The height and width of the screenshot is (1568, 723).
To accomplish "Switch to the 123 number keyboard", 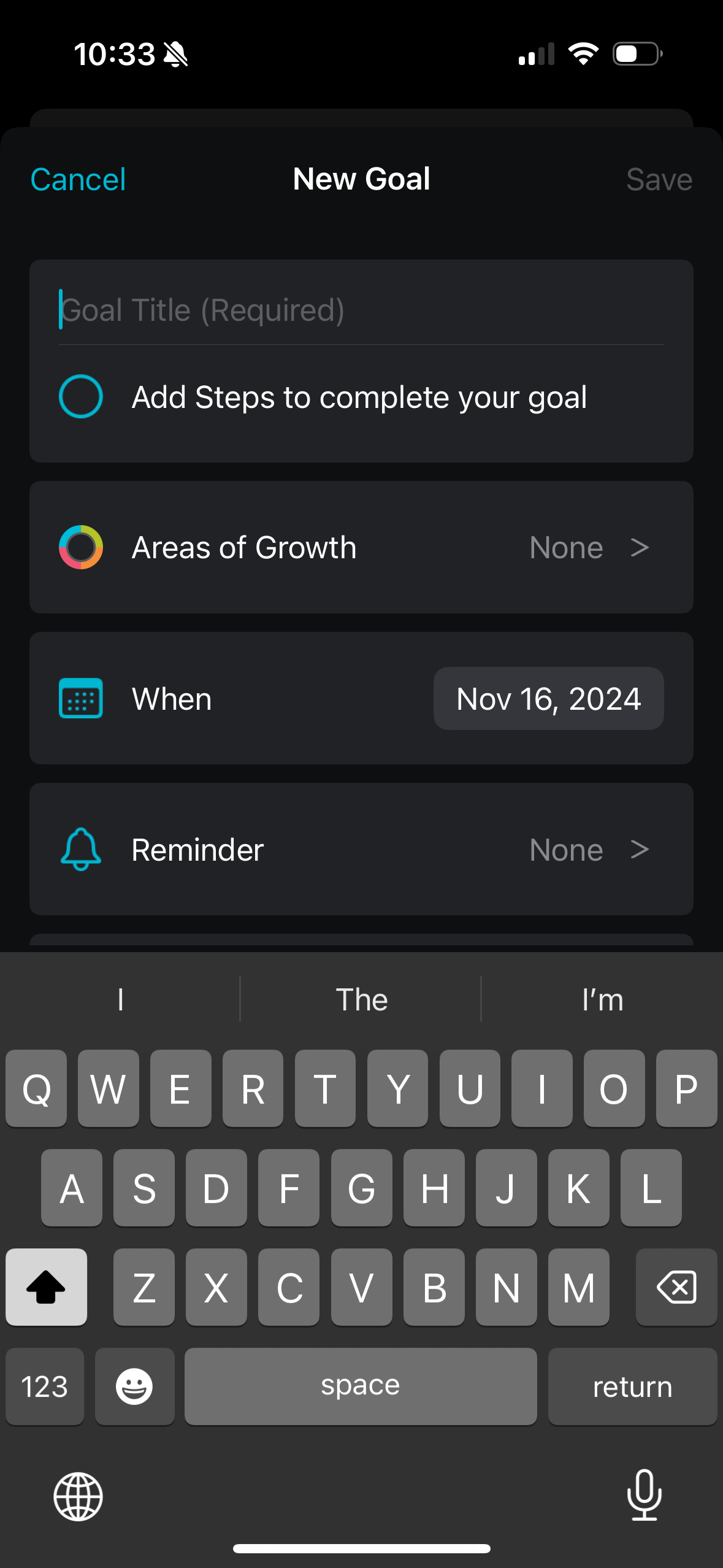I will tap(45, 1386).
